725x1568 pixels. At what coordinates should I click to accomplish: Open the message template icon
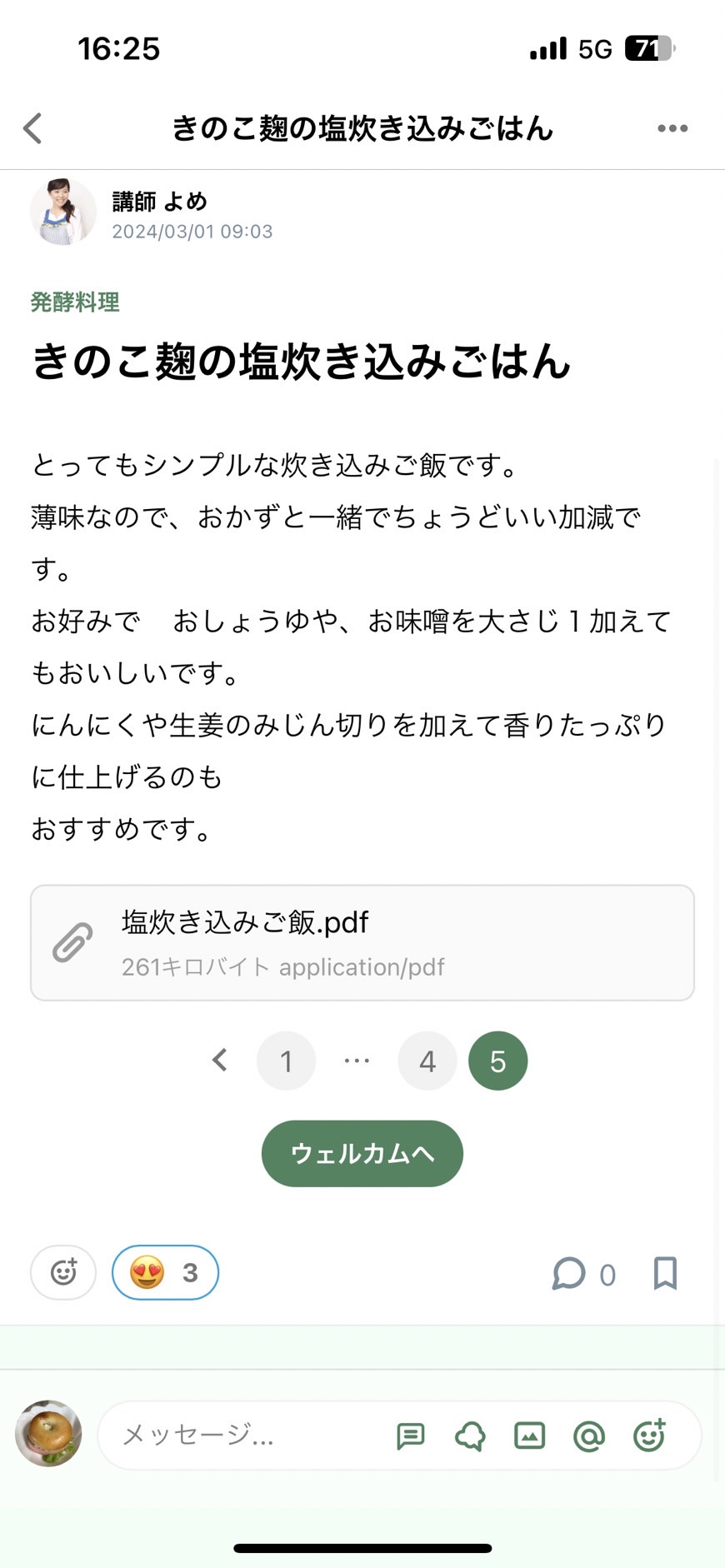tap(411, 1436)
